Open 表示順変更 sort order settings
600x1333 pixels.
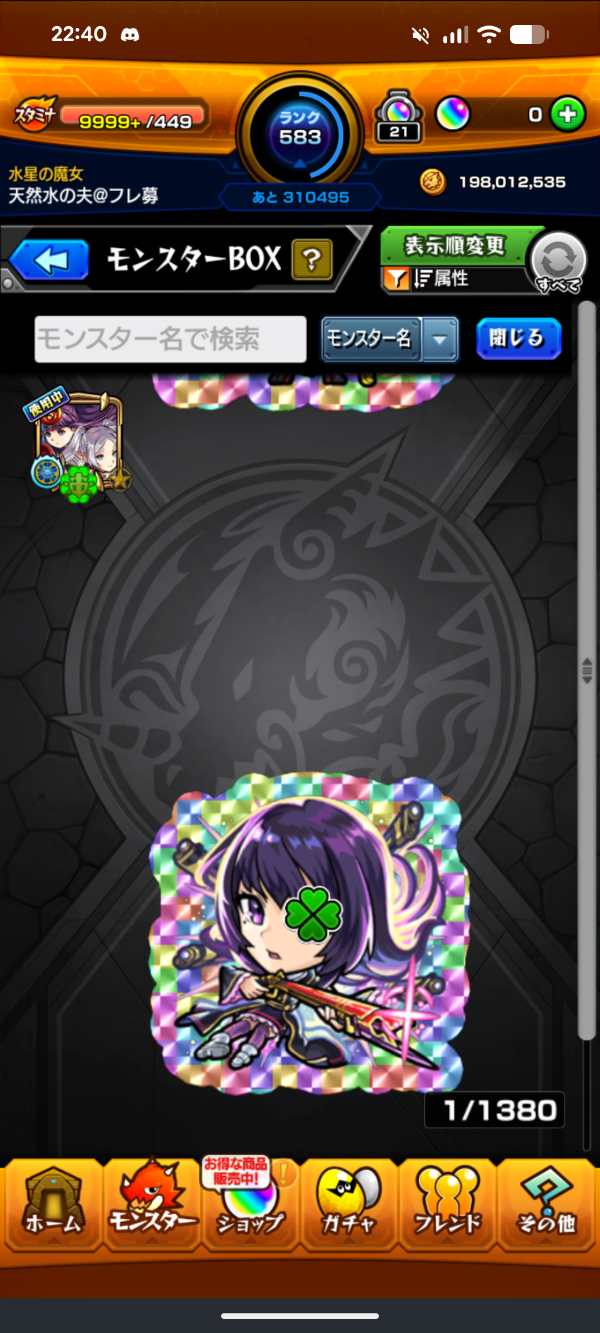pos(454,246)
